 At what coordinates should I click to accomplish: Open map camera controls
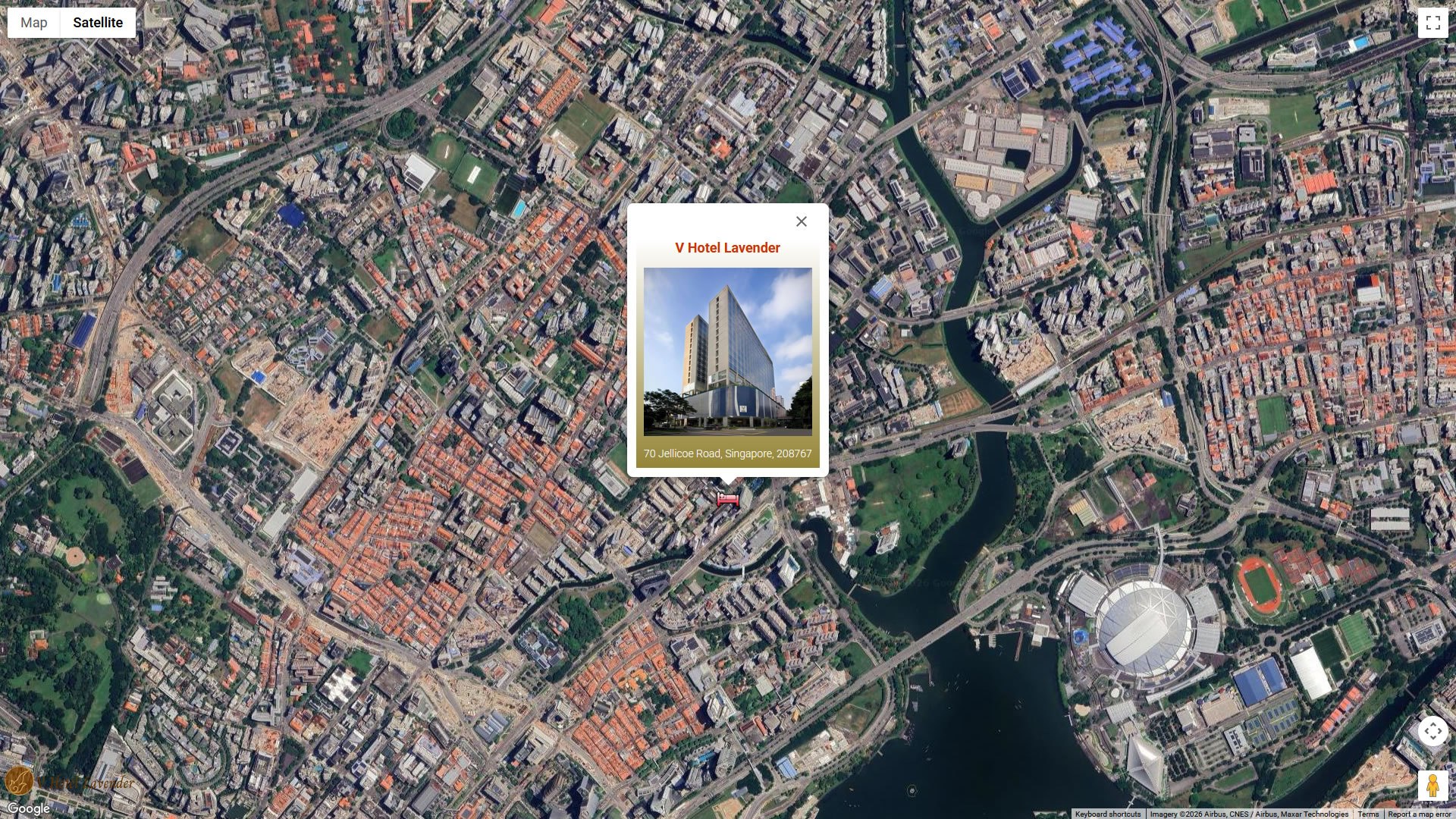point(1432,732)
